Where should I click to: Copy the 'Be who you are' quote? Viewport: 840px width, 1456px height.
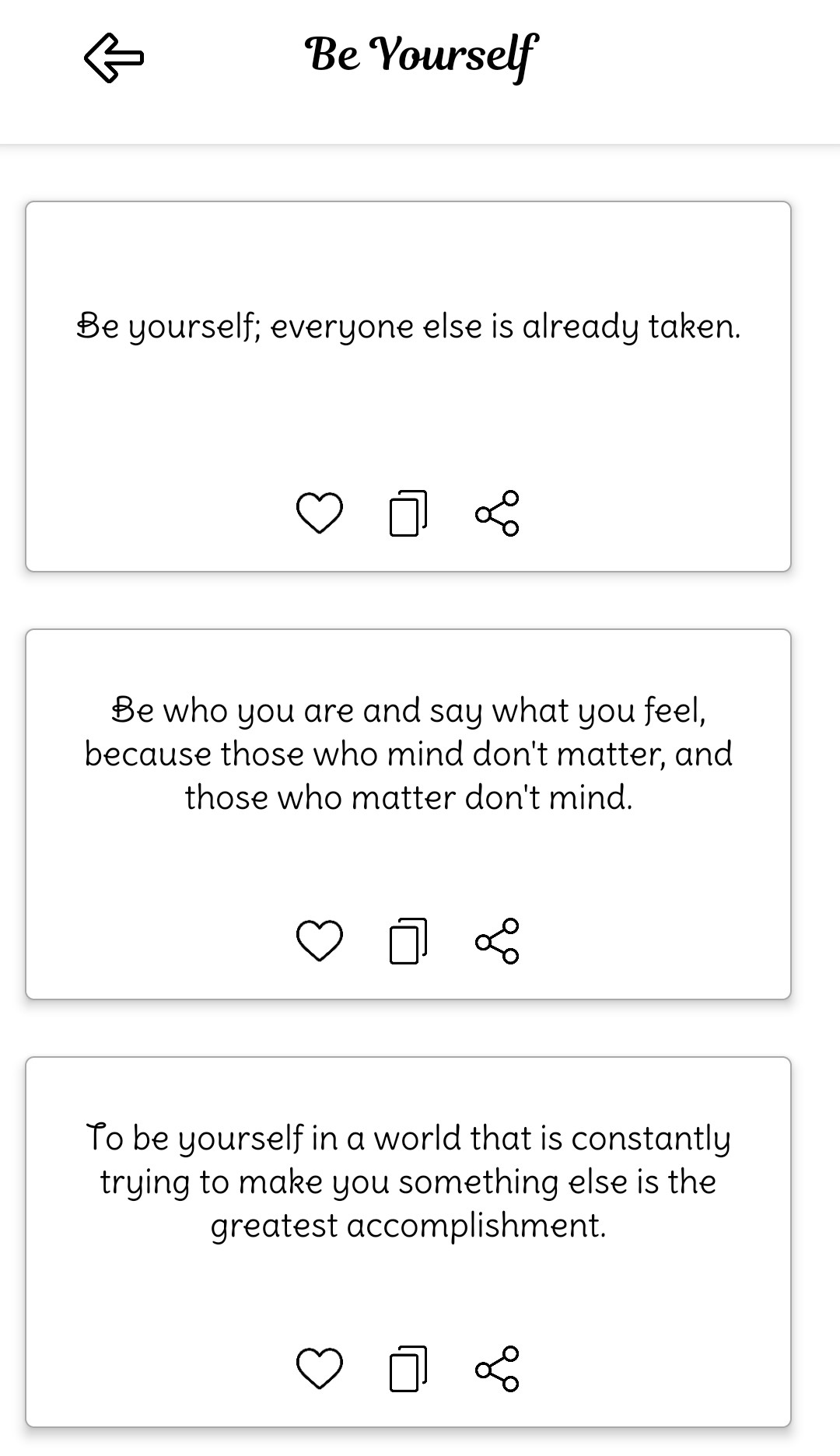[408, 940]
